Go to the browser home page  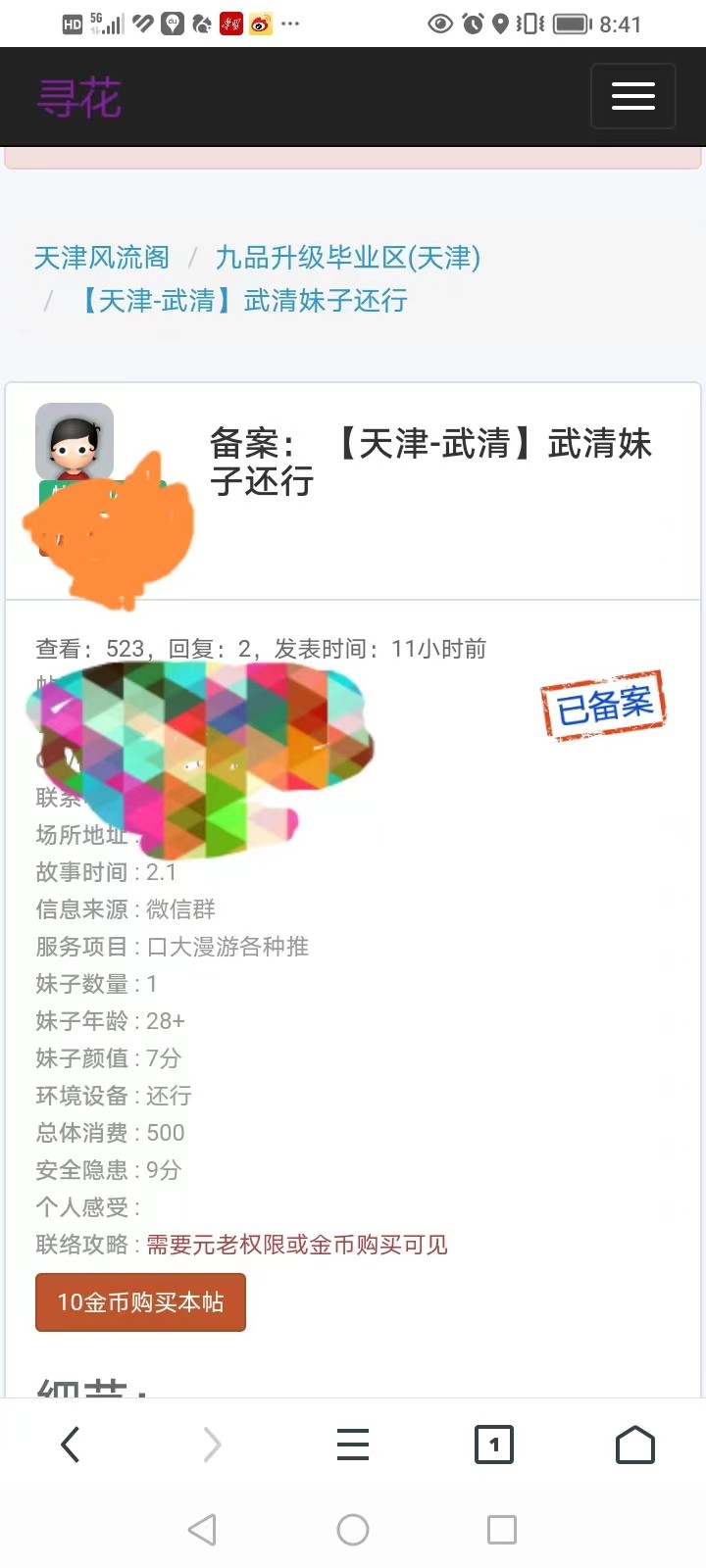click(x=634, y=1445)
